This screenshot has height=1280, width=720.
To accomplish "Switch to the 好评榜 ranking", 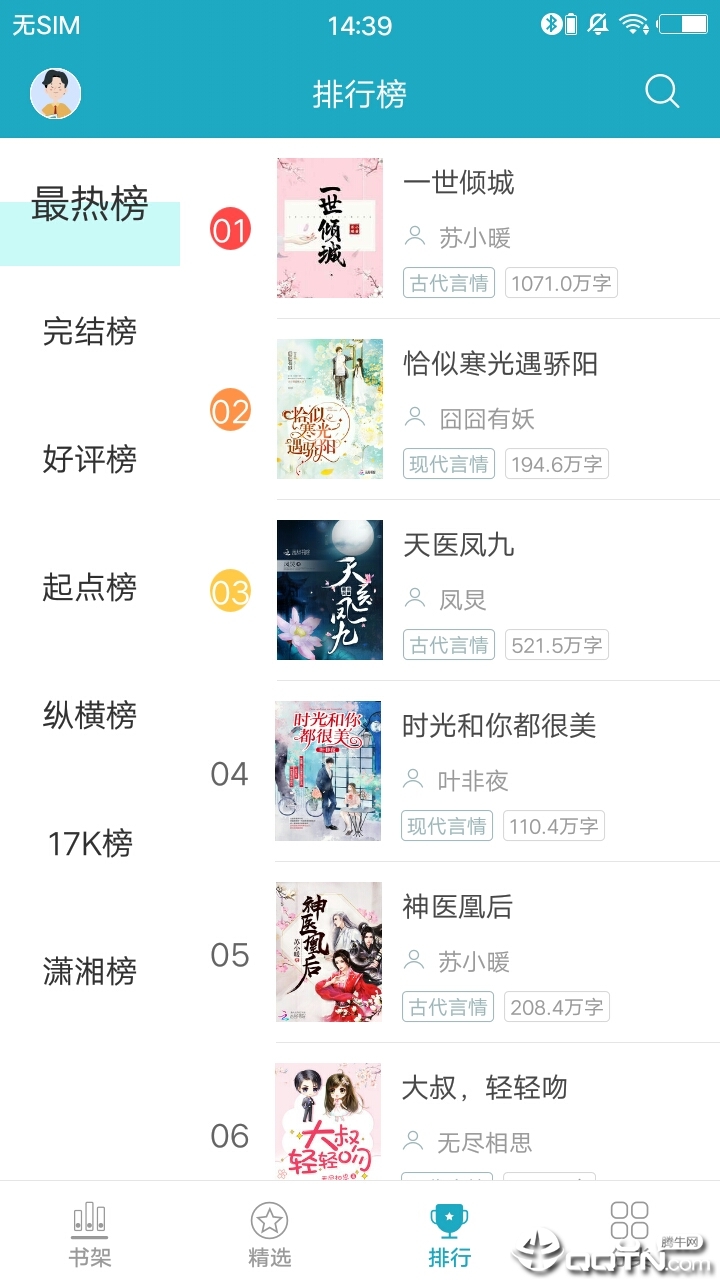I will (89, 460).
